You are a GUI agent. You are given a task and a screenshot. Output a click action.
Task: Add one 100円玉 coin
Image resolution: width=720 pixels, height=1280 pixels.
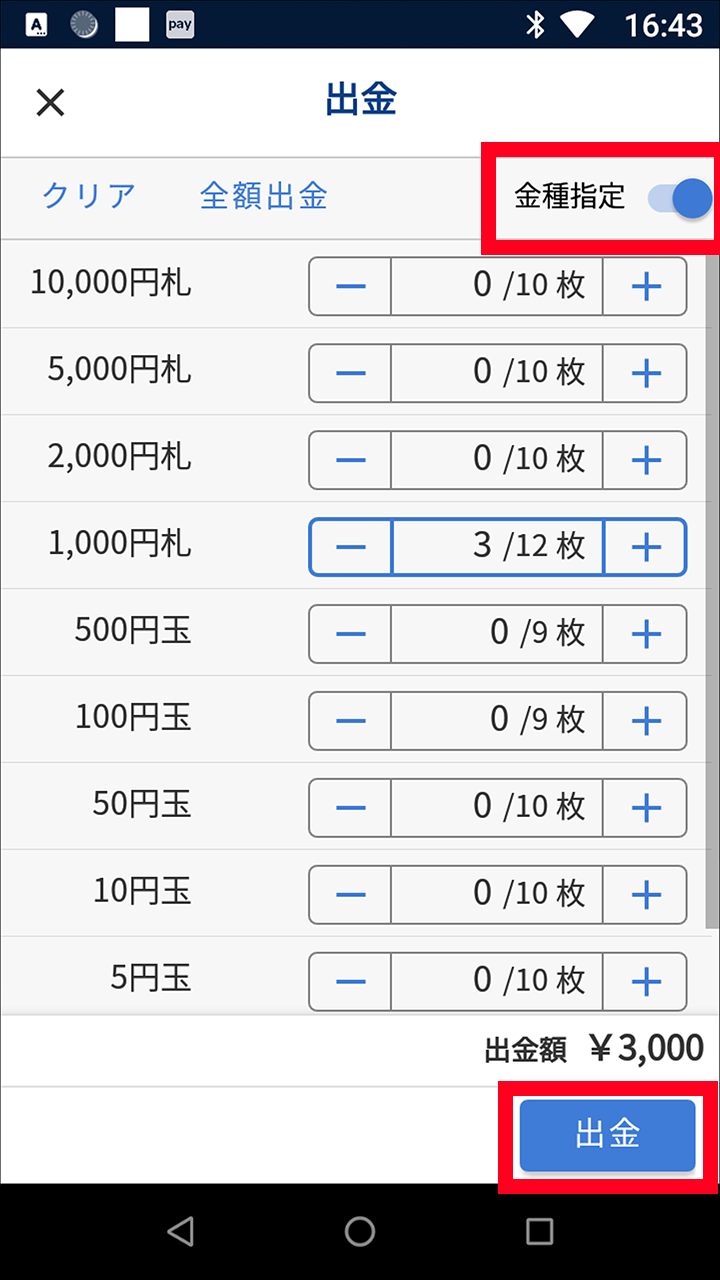(x=646, y=720)
